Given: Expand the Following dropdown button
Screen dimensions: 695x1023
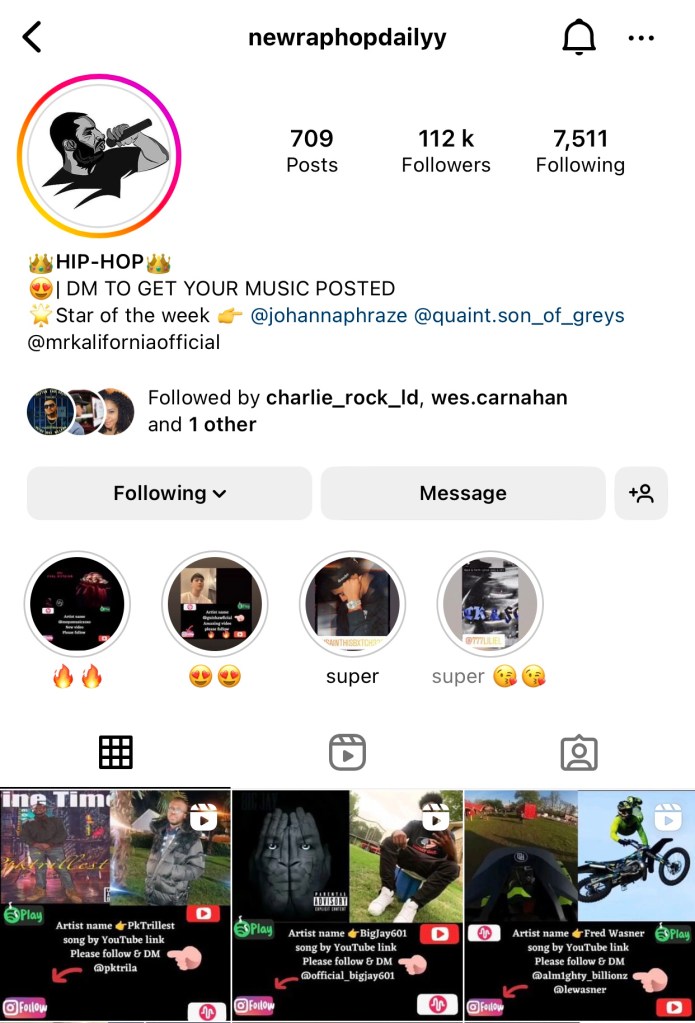Looking at the screenshot, I should coord(169,493).
